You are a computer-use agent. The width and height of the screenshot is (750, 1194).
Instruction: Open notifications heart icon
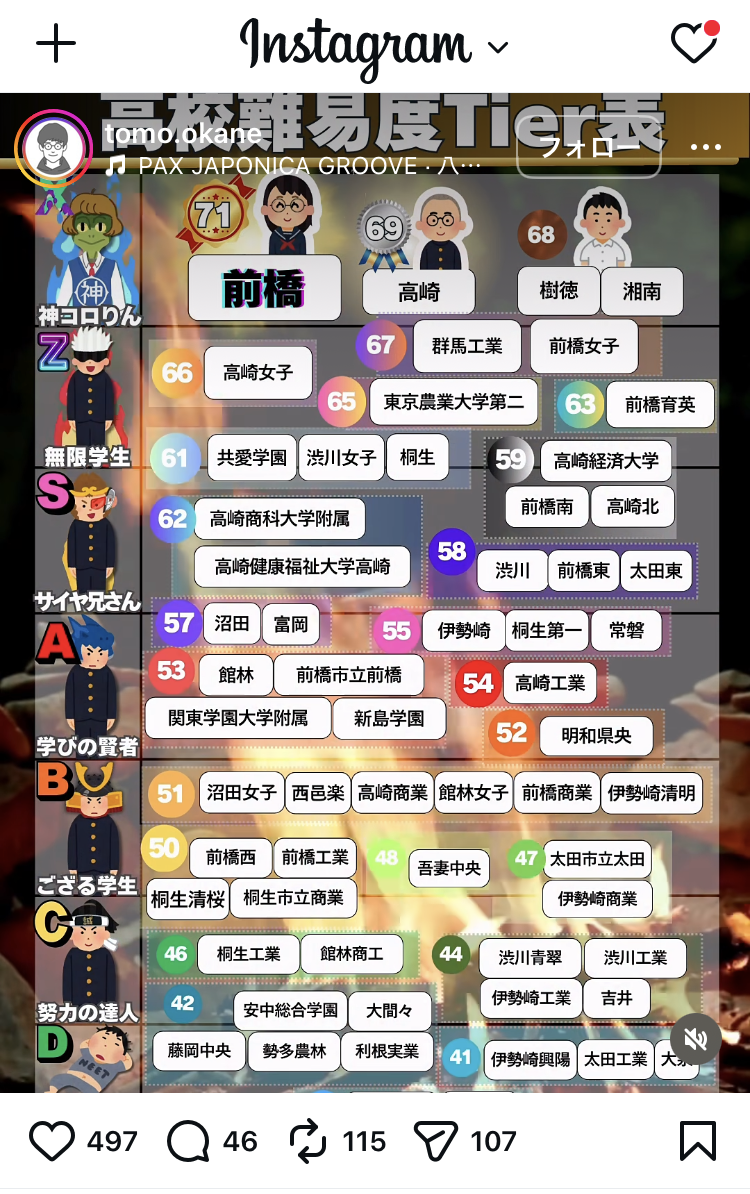click(692, 44)
